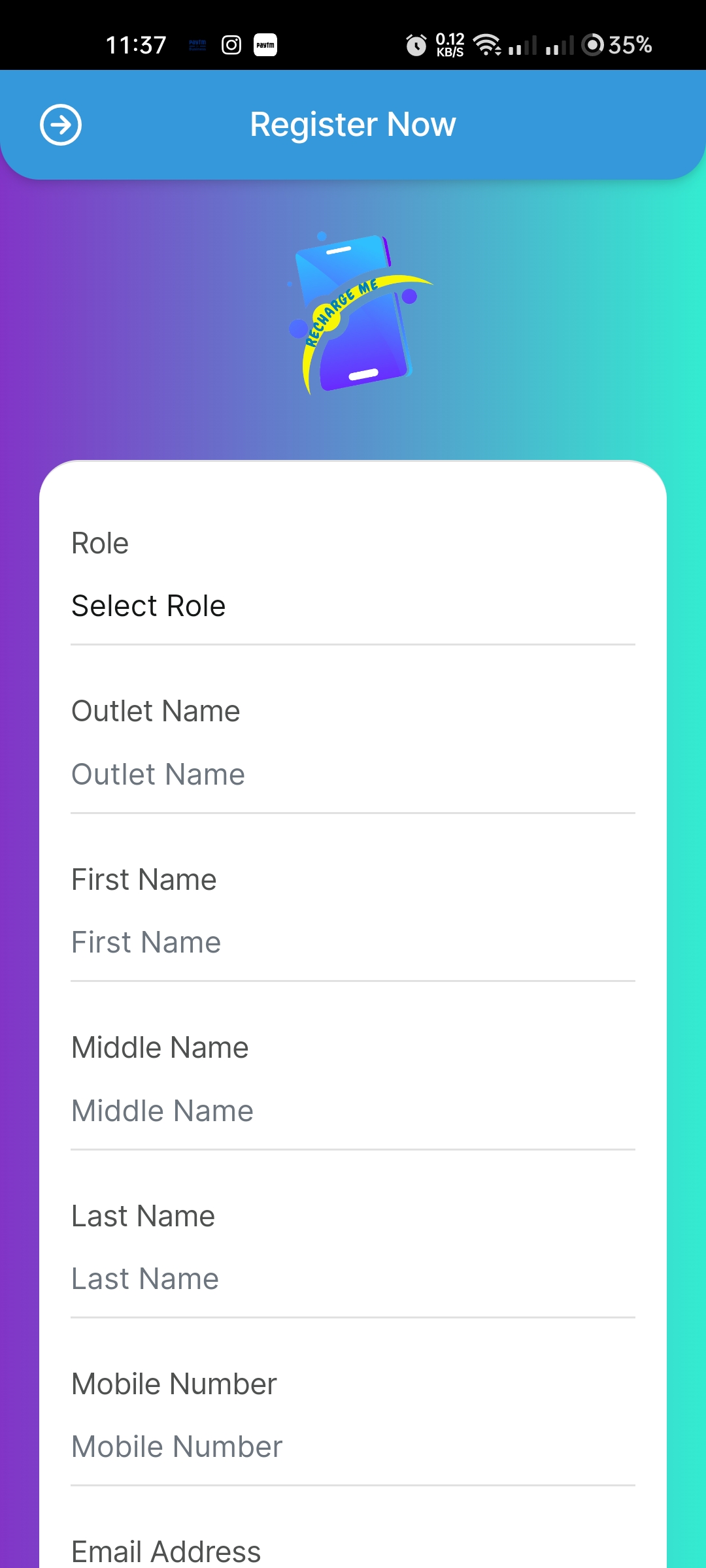Tap the circled arrow icon in header
706x1568 pixels.
coord(61,125)
